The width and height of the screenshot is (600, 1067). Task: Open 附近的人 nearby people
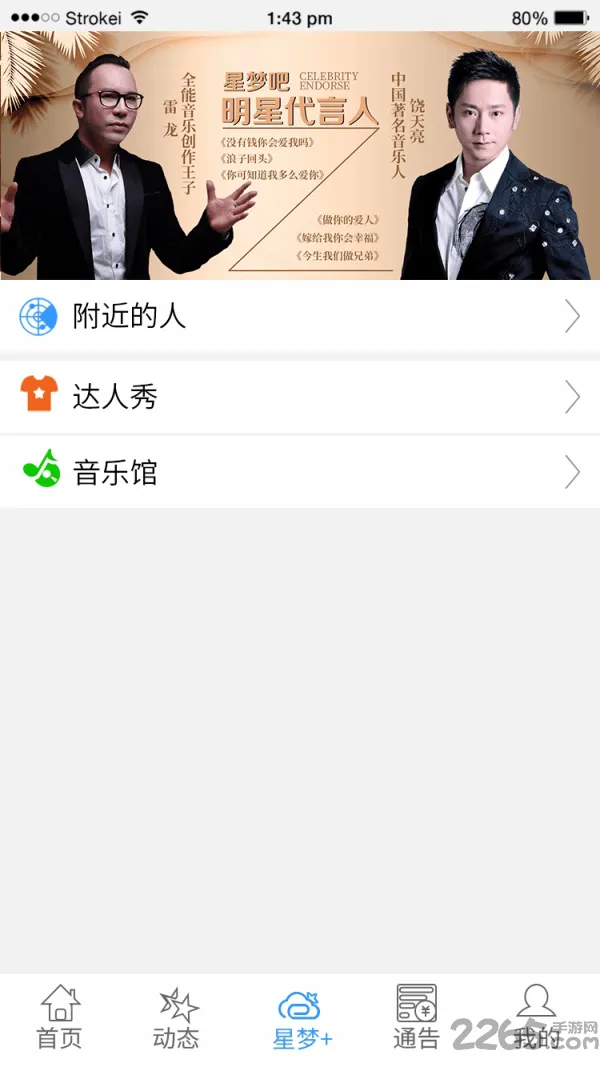tap(300, 316)
